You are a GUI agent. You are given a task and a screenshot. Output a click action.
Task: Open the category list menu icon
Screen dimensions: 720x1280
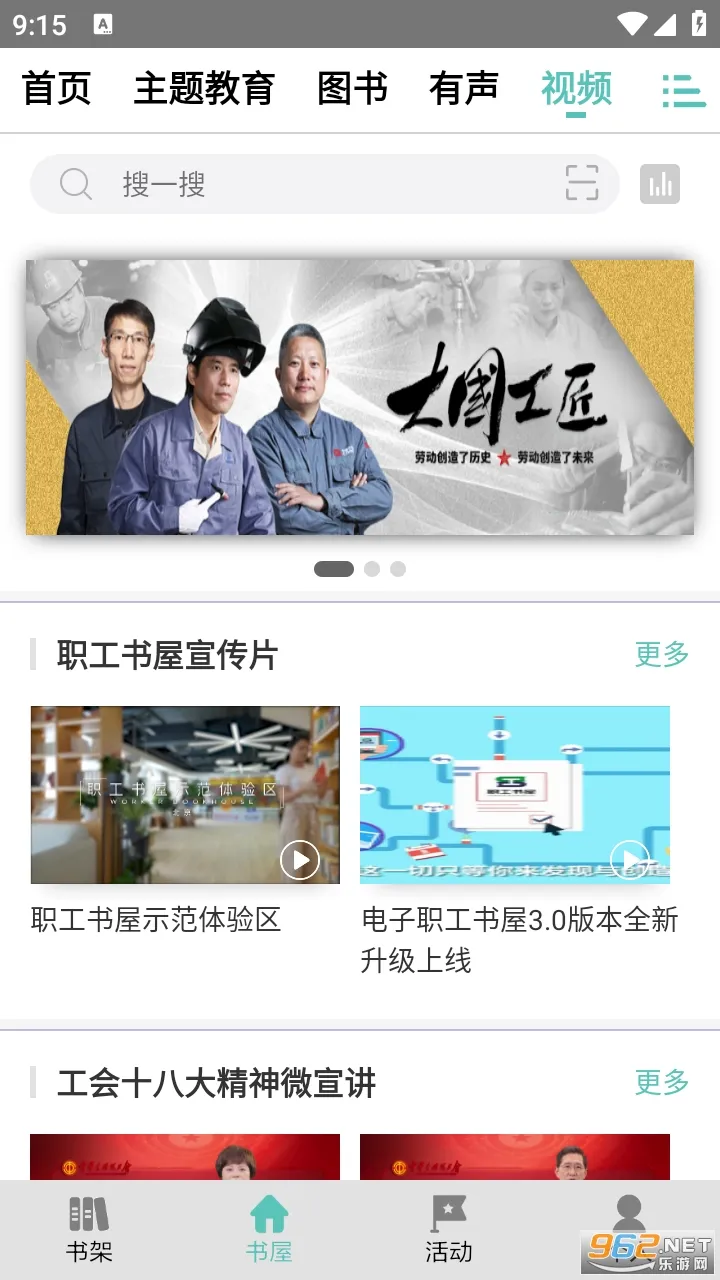point(684,91)
